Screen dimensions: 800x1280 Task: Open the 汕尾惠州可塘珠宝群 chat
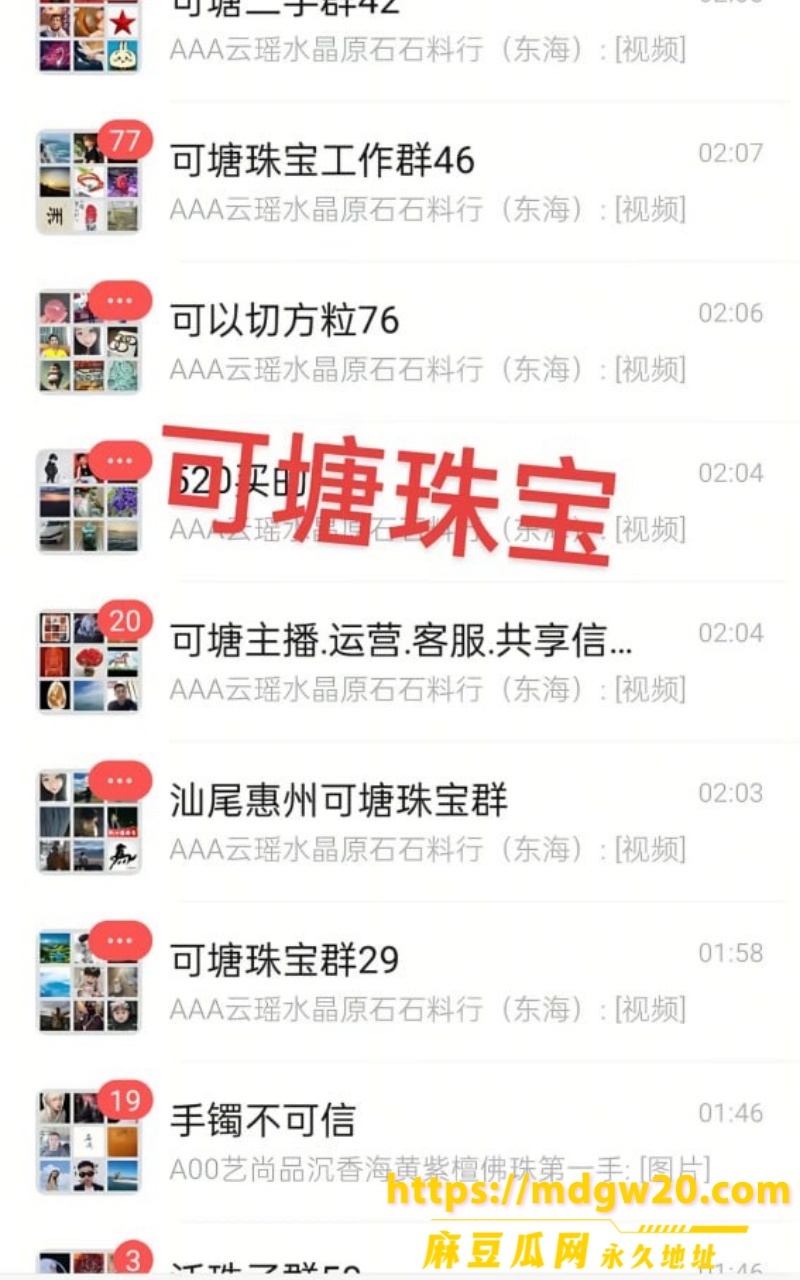click(x=400, y=821)
